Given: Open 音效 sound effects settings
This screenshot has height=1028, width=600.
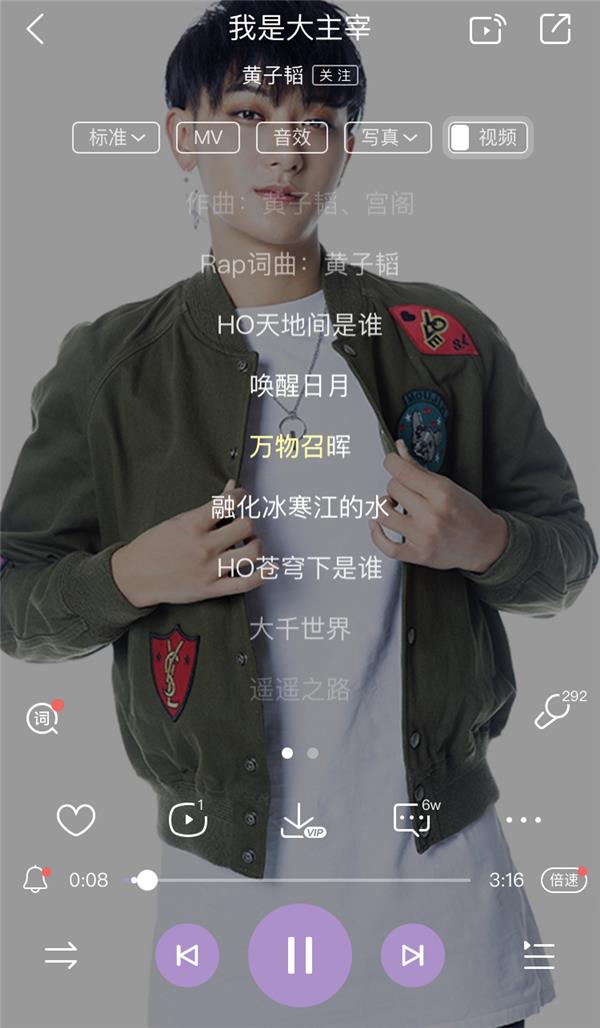Looking at the screenshot, I should (x=292, y=138).
